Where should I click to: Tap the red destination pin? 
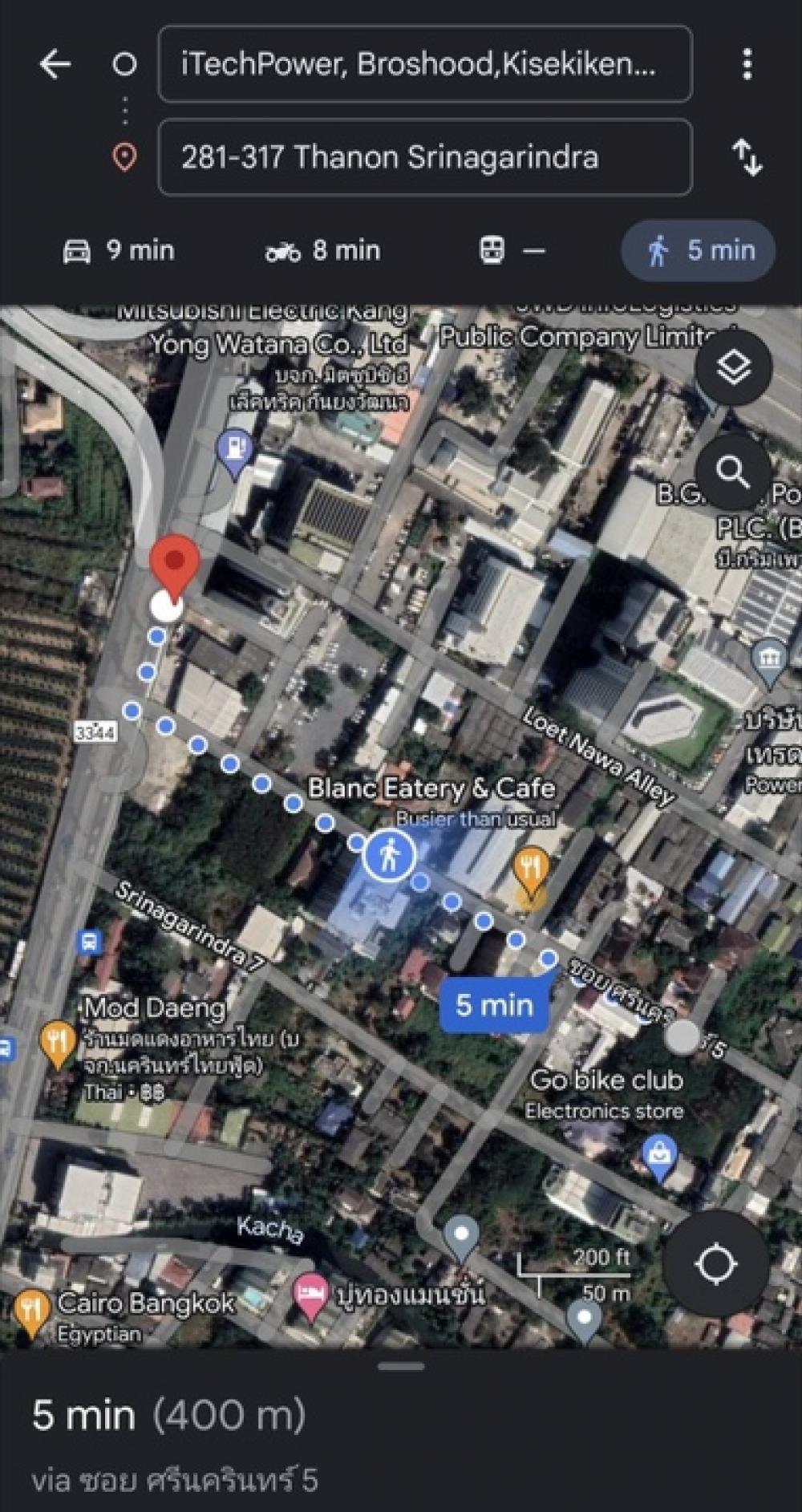click(x=175, y=563)
